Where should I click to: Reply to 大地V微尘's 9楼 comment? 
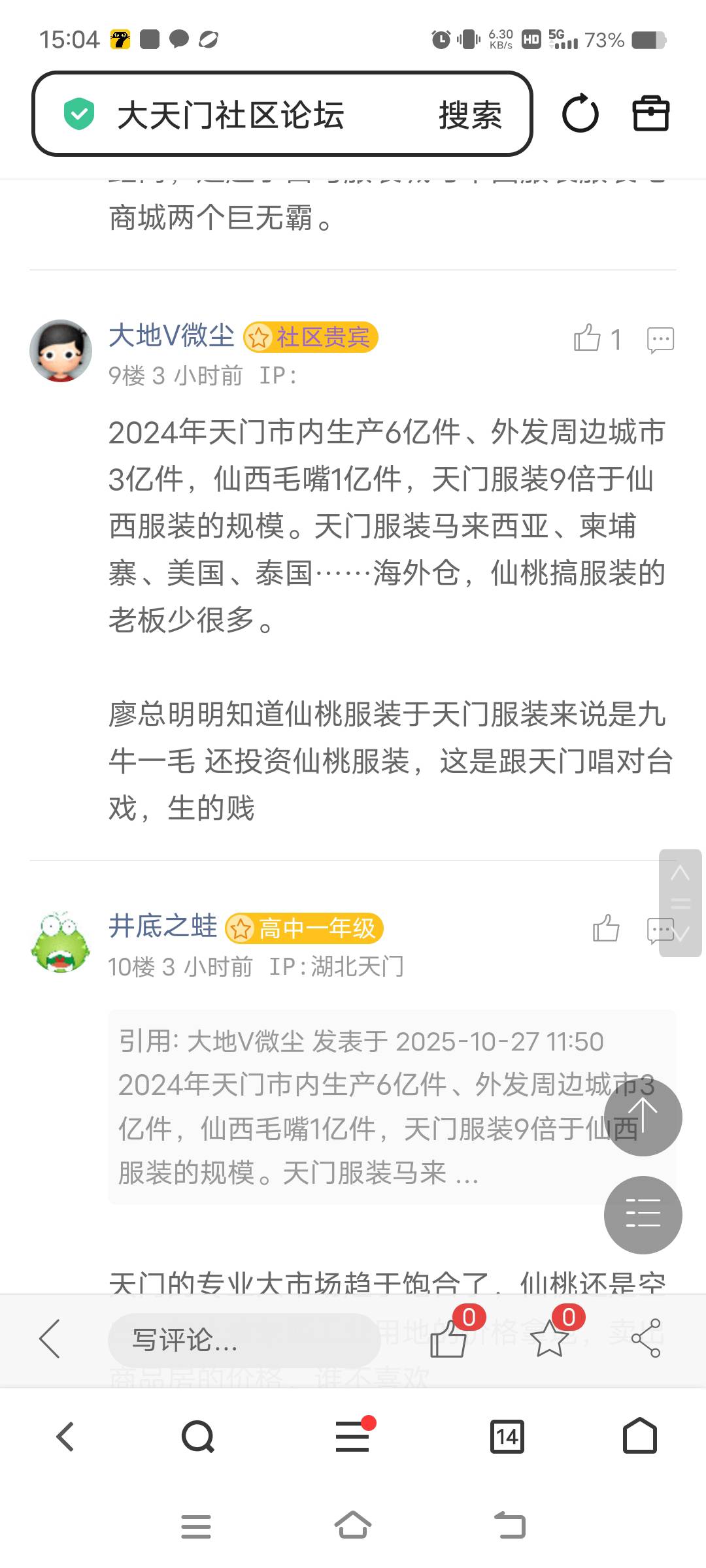click(x=660, y=340)
